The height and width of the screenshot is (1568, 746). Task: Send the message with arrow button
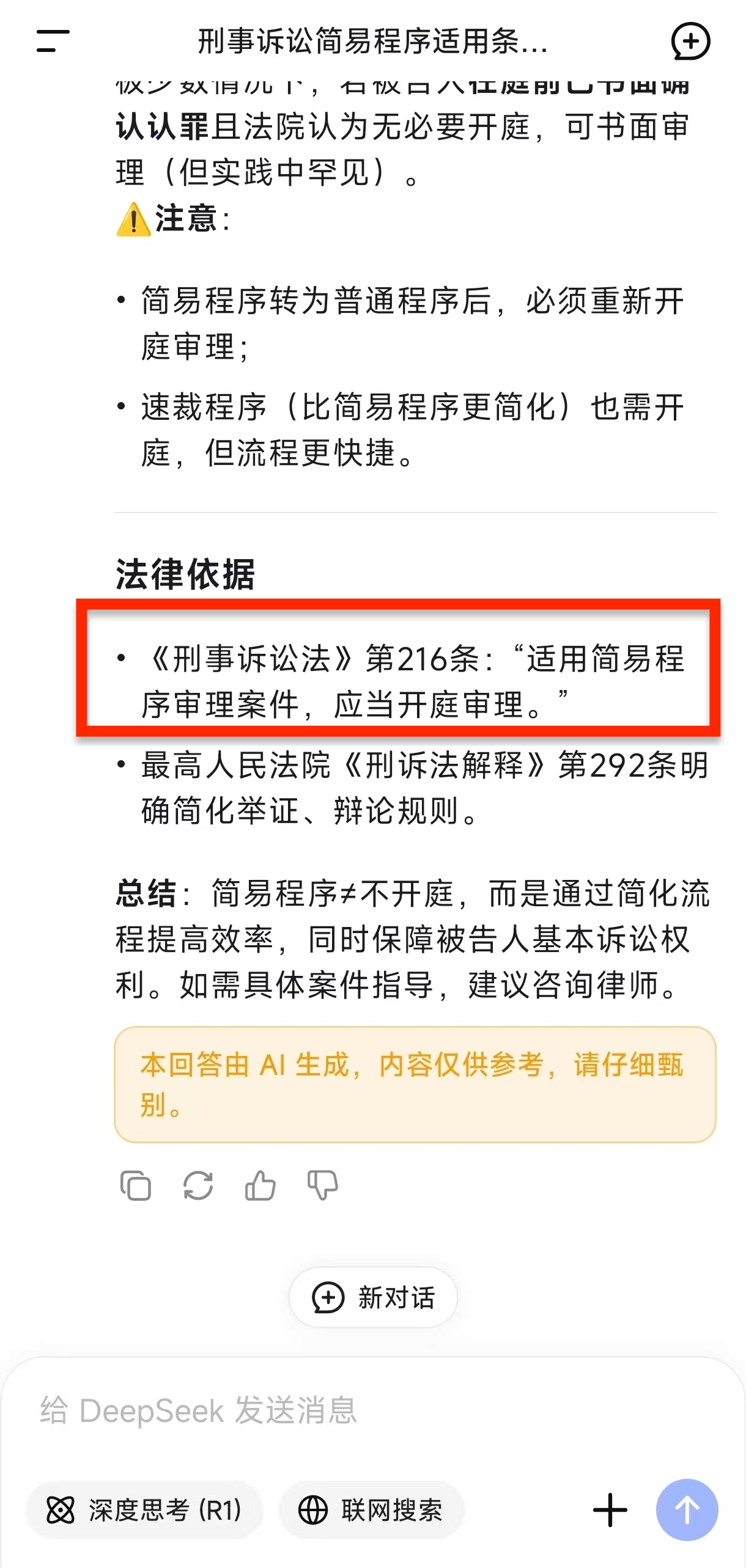pos(687,1509)
